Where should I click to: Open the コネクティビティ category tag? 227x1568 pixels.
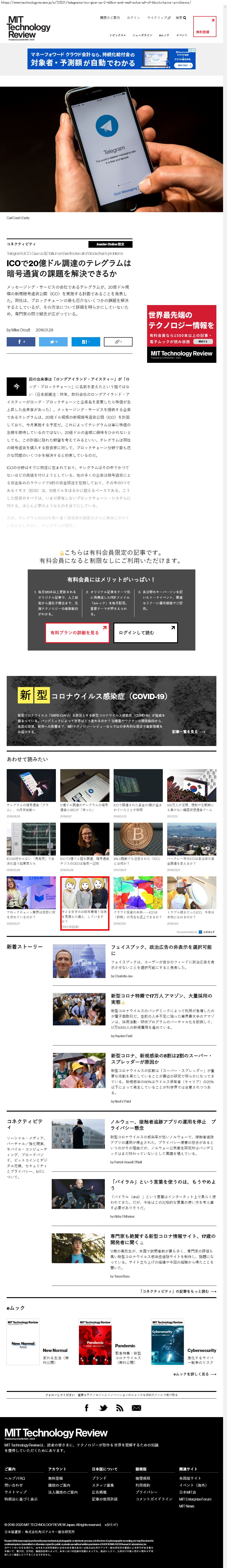pyautogui.click(x=21, y=244)
